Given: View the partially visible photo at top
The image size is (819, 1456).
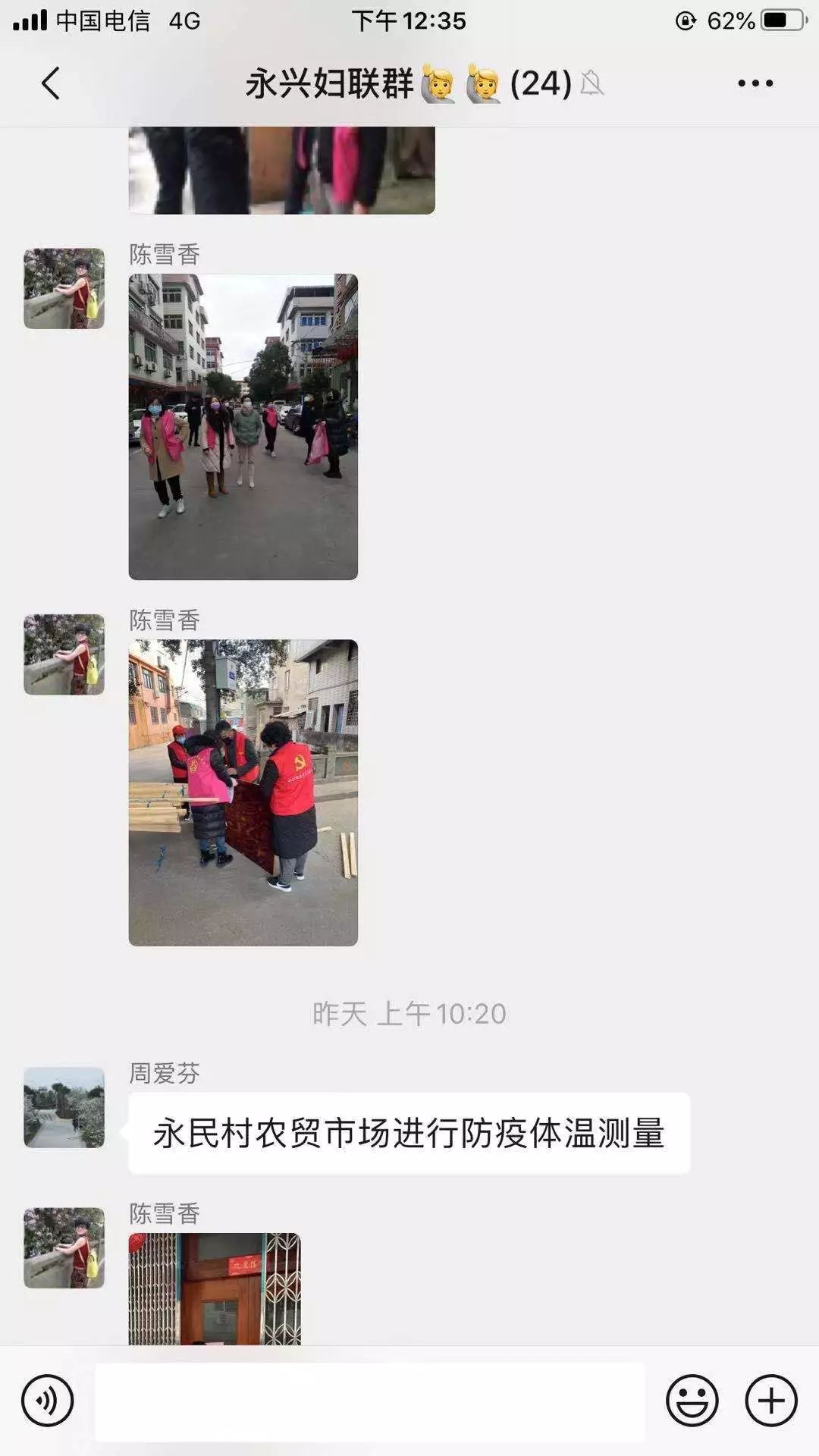Looking at the screenshot, I should point(281,170).
